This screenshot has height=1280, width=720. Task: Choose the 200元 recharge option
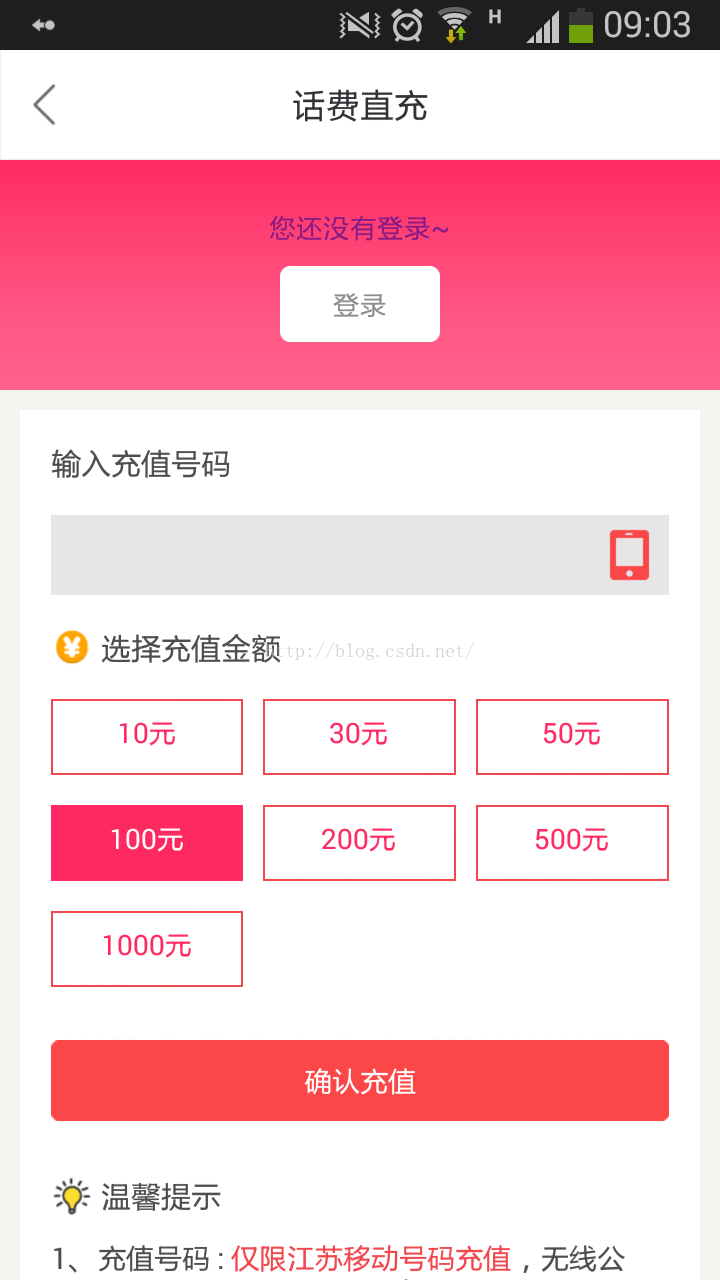(x=359, y=842)
